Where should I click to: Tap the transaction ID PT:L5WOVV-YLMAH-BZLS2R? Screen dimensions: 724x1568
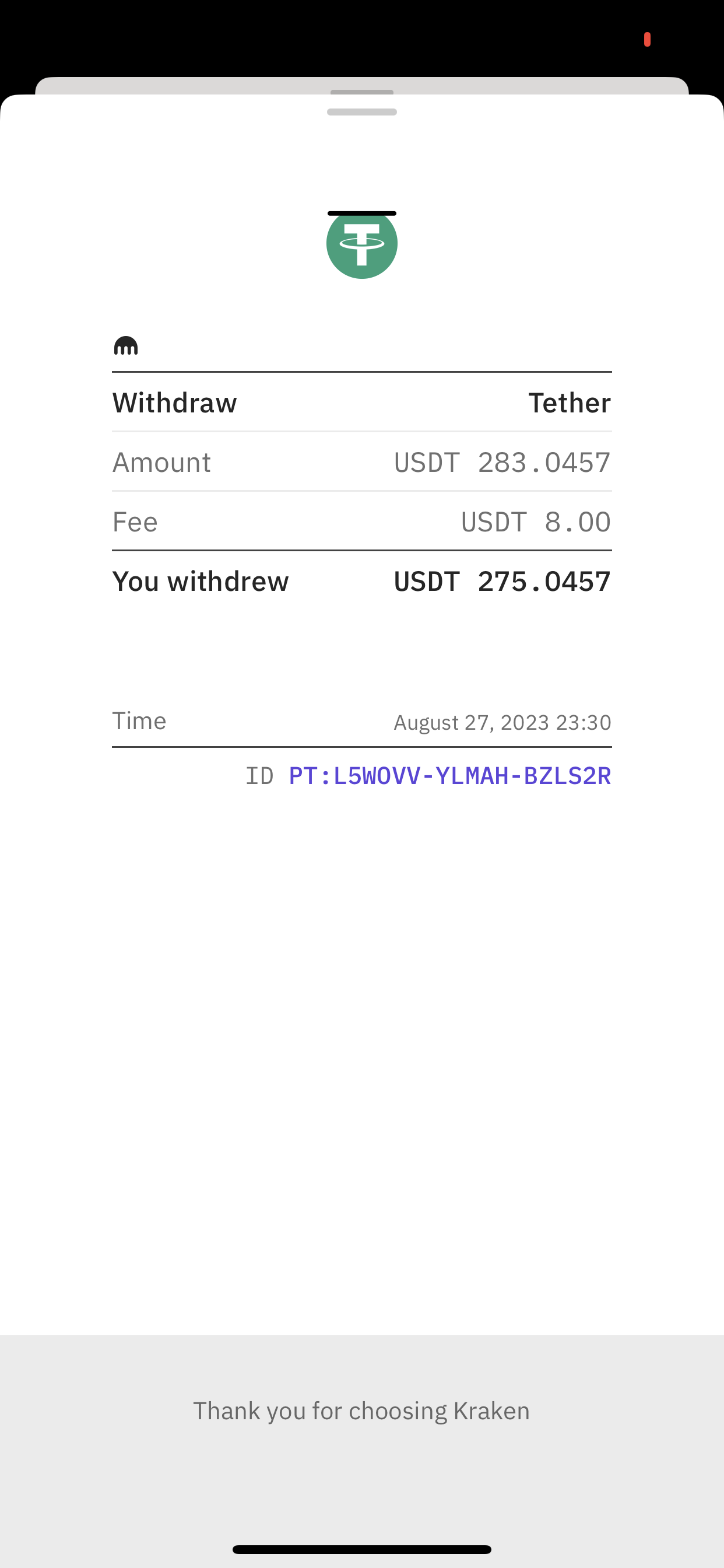pos(449,776)
